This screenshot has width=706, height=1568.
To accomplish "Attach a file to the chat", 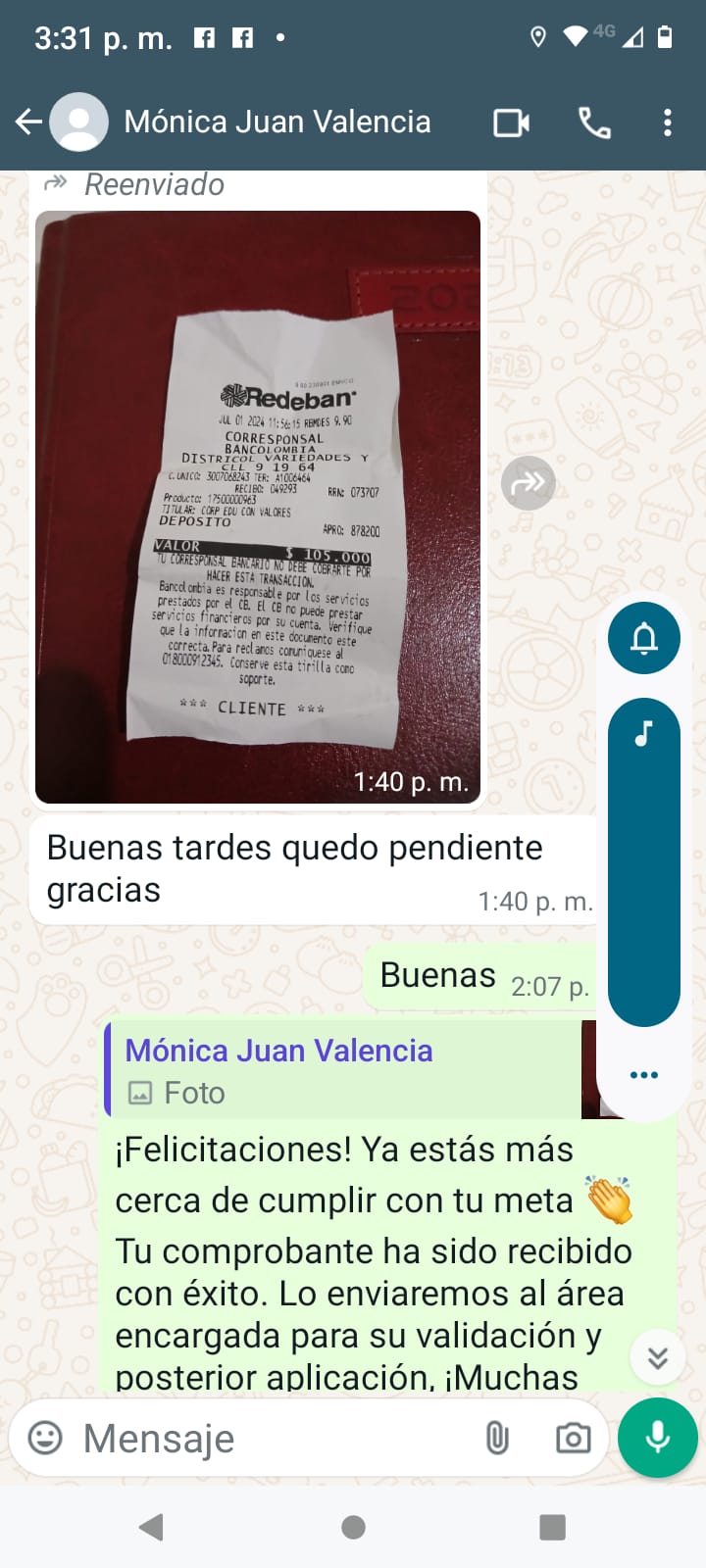I will tap(497, 1438).
